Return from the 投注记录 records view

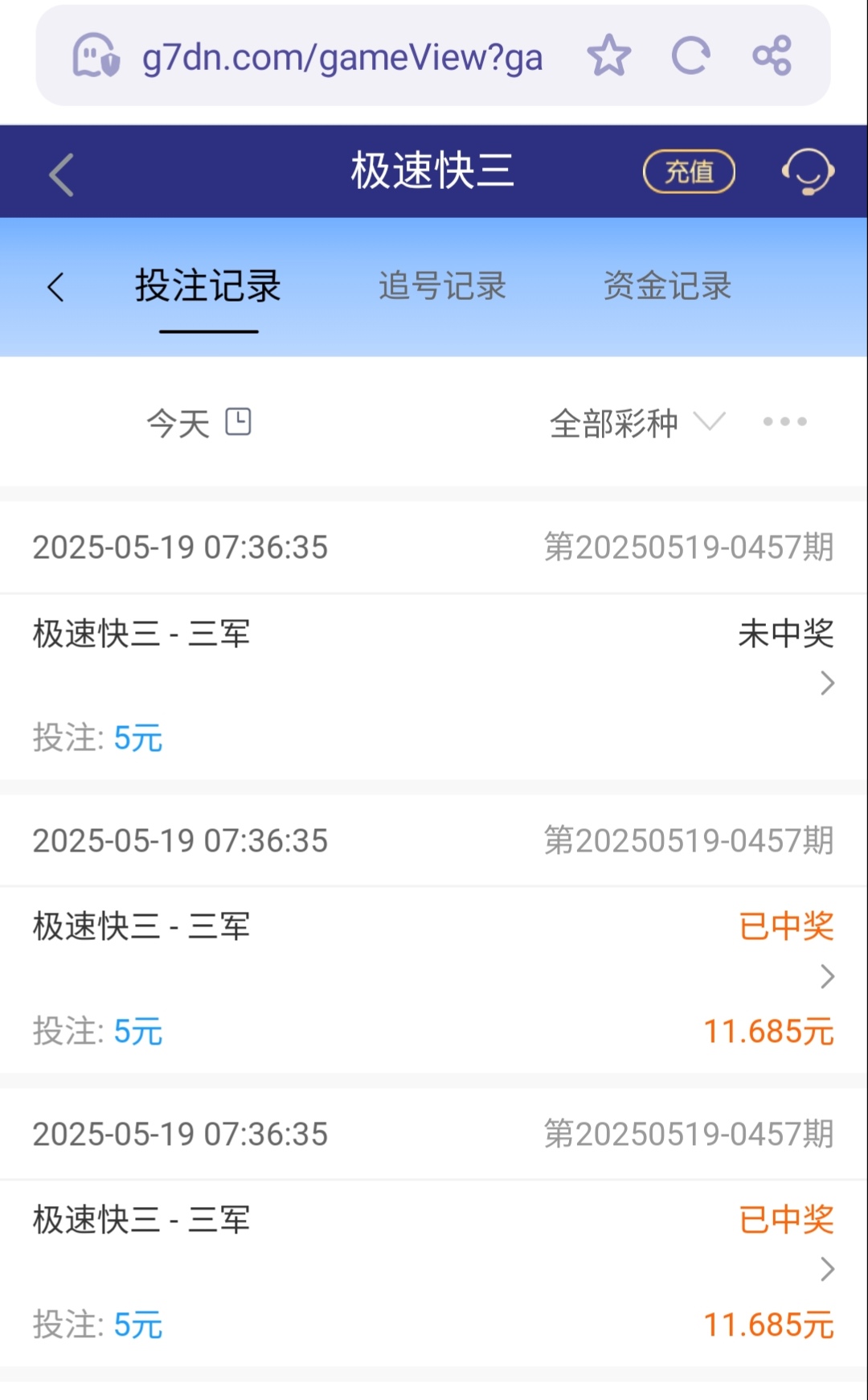click(x=55, y=287)
